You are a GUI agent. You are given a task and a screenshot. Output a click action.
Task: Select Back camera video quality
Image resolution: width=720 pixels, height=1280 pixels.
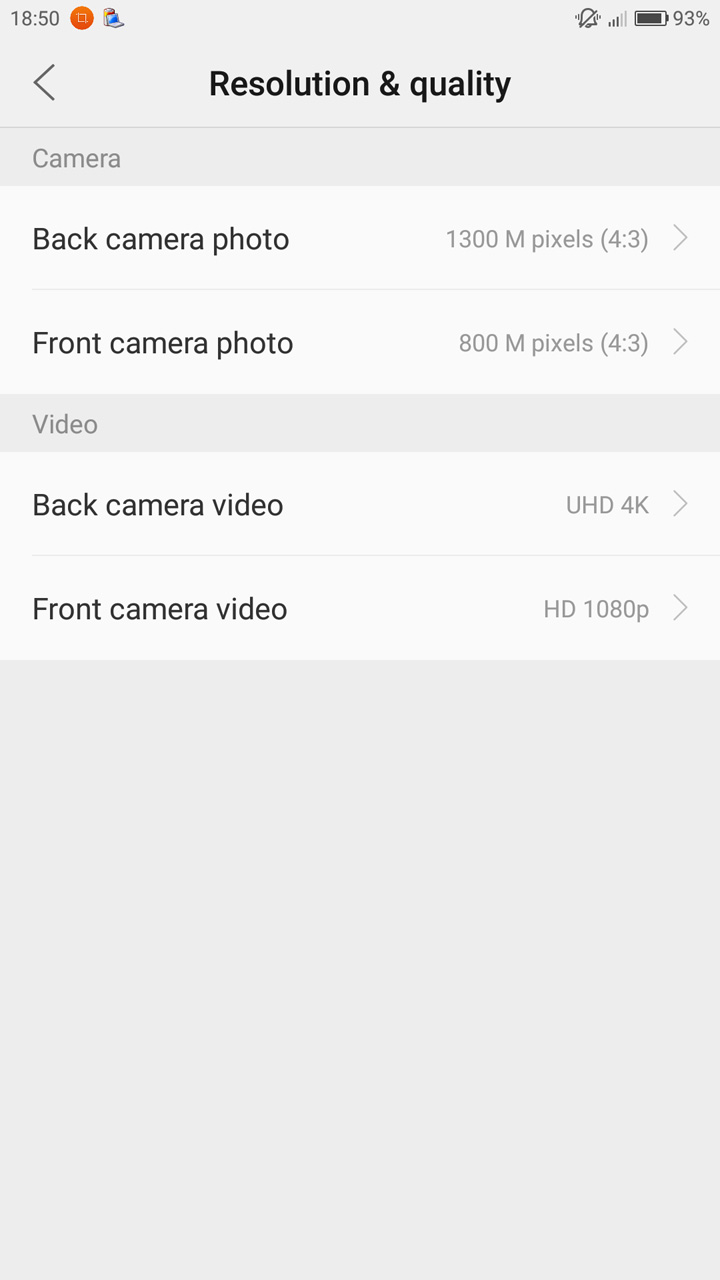point(360,505)
